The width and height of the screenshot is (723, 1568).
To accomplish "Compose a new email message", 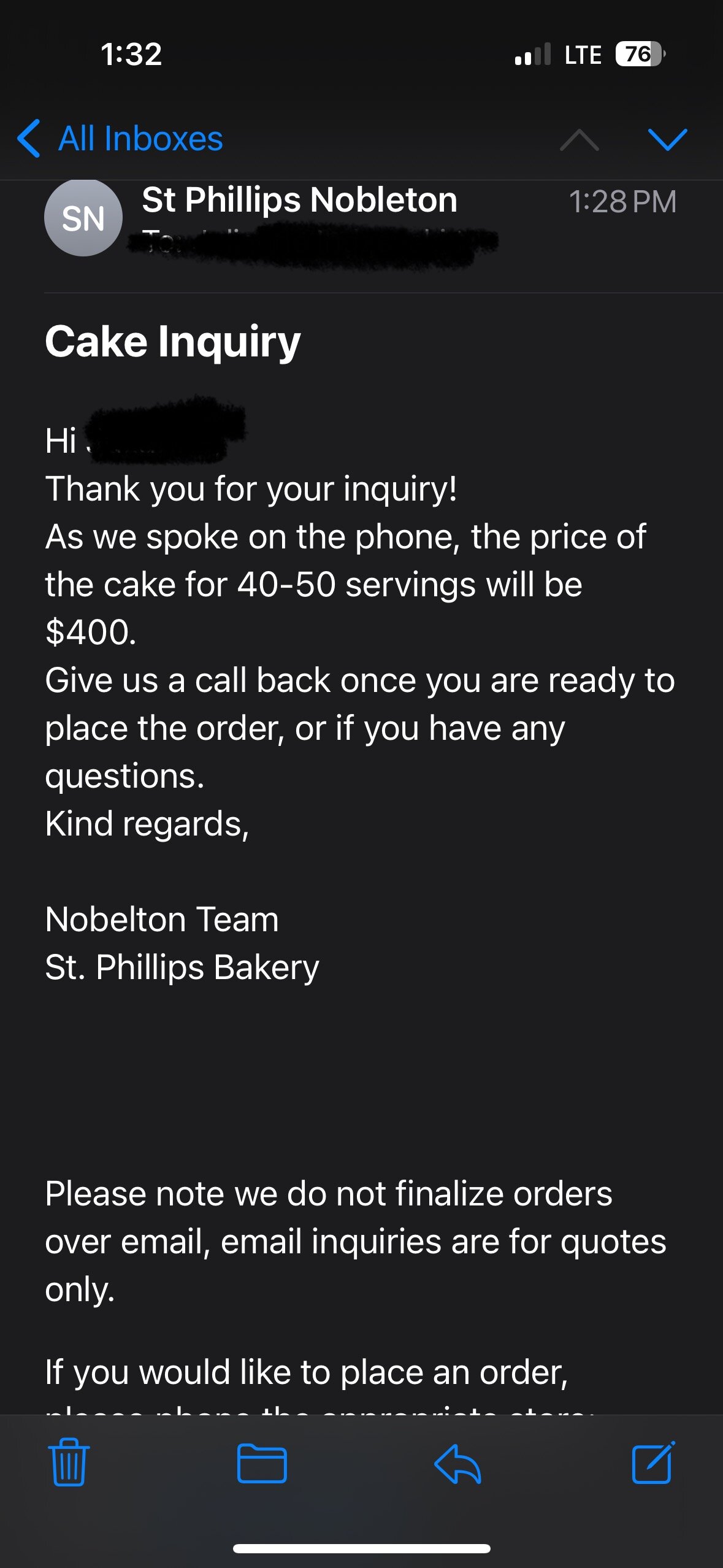I will point(652,1463).
